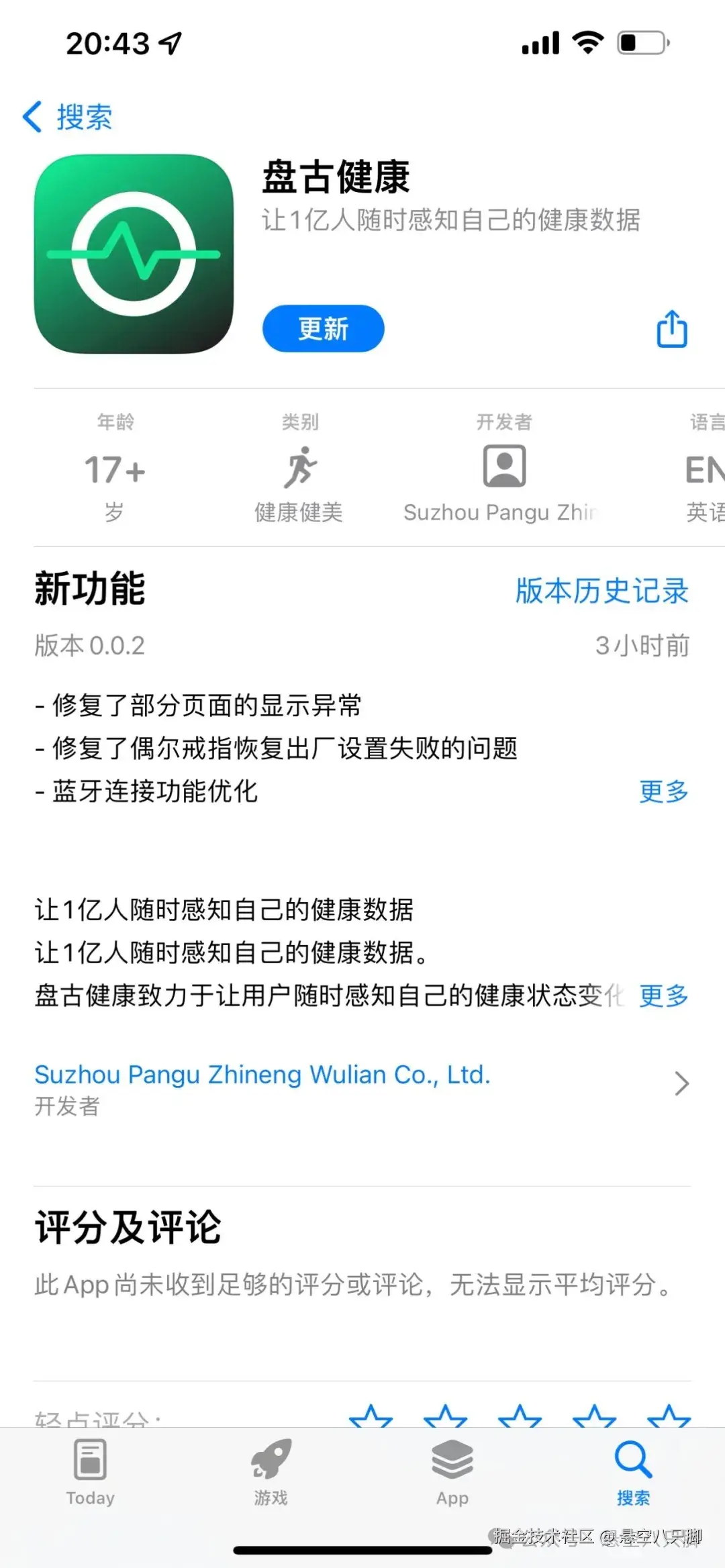Open the share sheet icon

[x=672, y=329]
